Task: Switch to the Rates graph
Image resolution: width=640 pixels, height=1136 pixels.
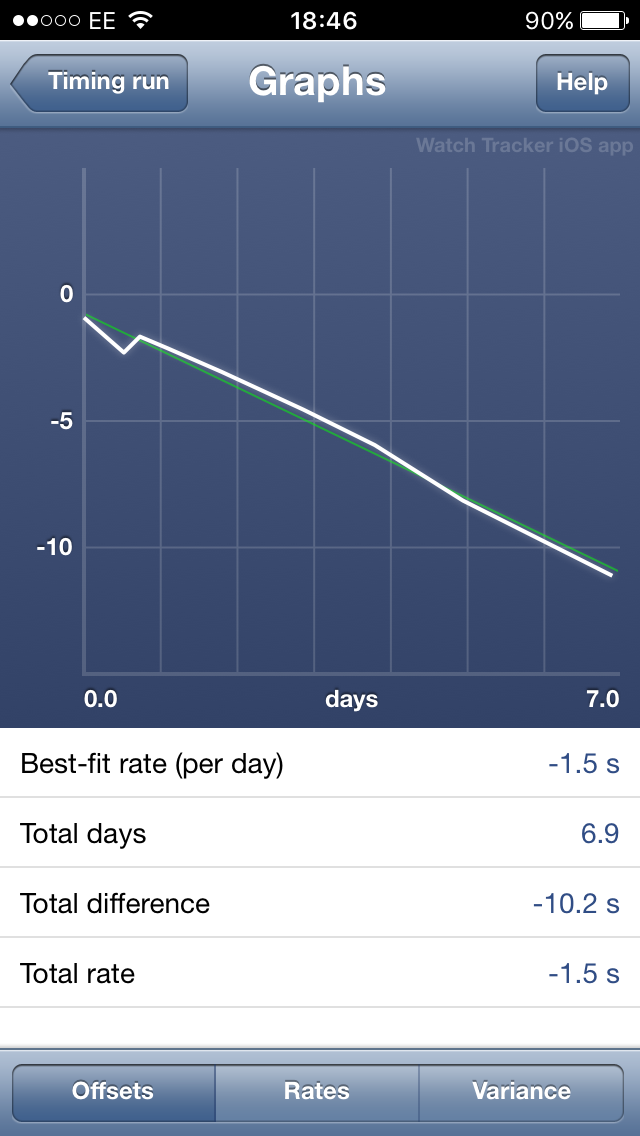Action: [317, 1092]
